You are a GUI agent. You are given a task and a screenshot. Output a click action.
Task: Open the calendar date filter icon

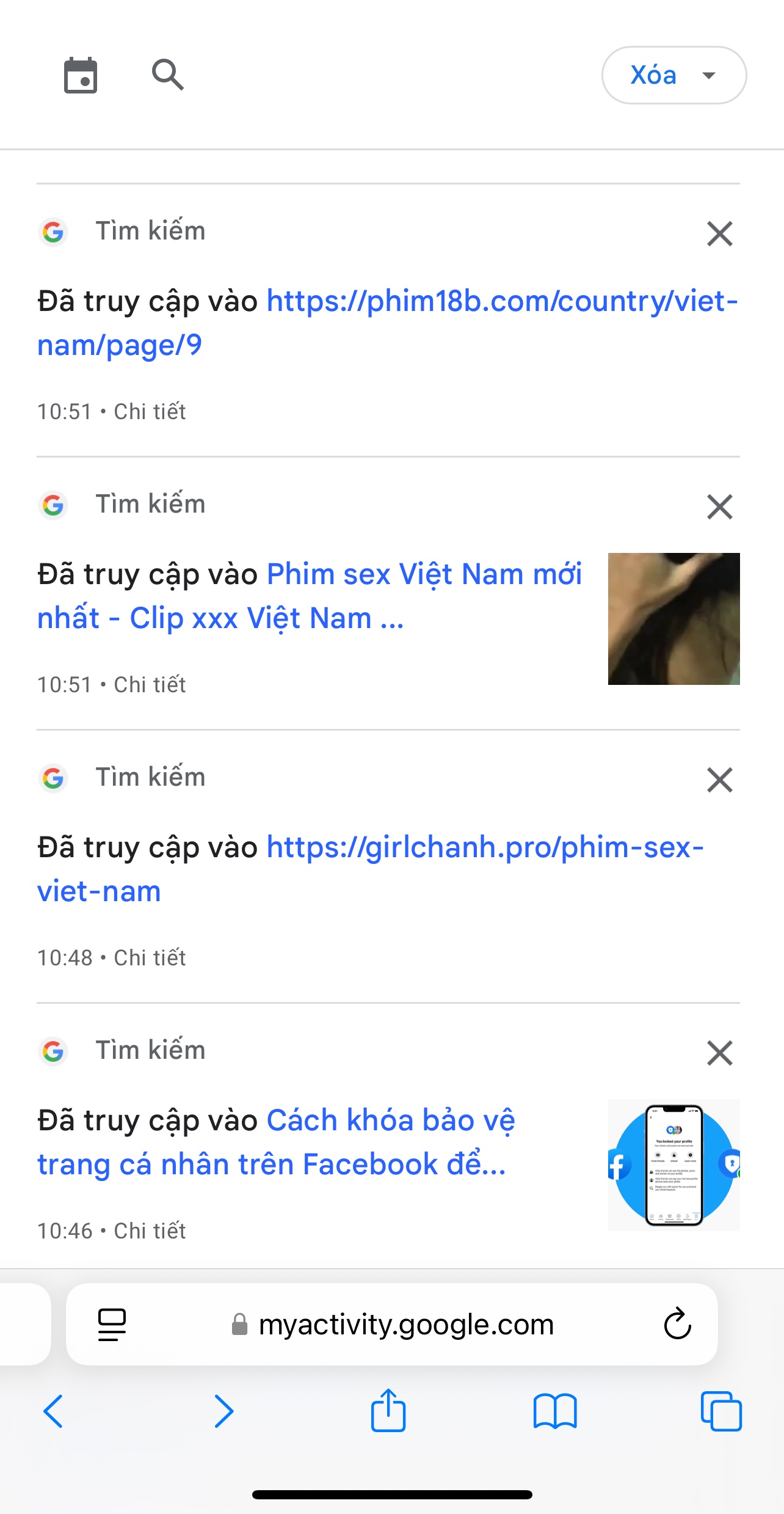click(x=81, y=76)
